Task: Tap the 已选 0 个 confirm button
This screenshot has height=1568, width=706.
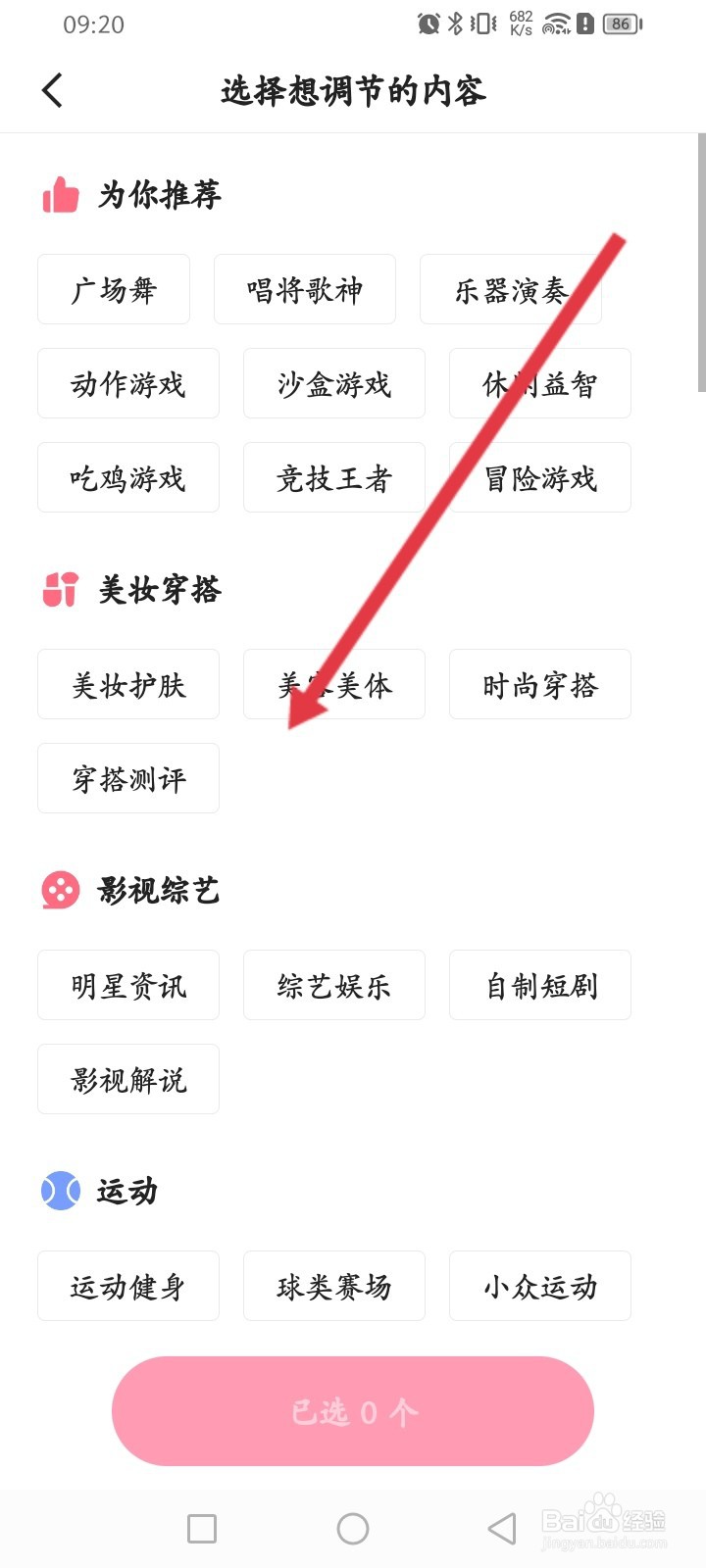Action: click(352, 1411)
